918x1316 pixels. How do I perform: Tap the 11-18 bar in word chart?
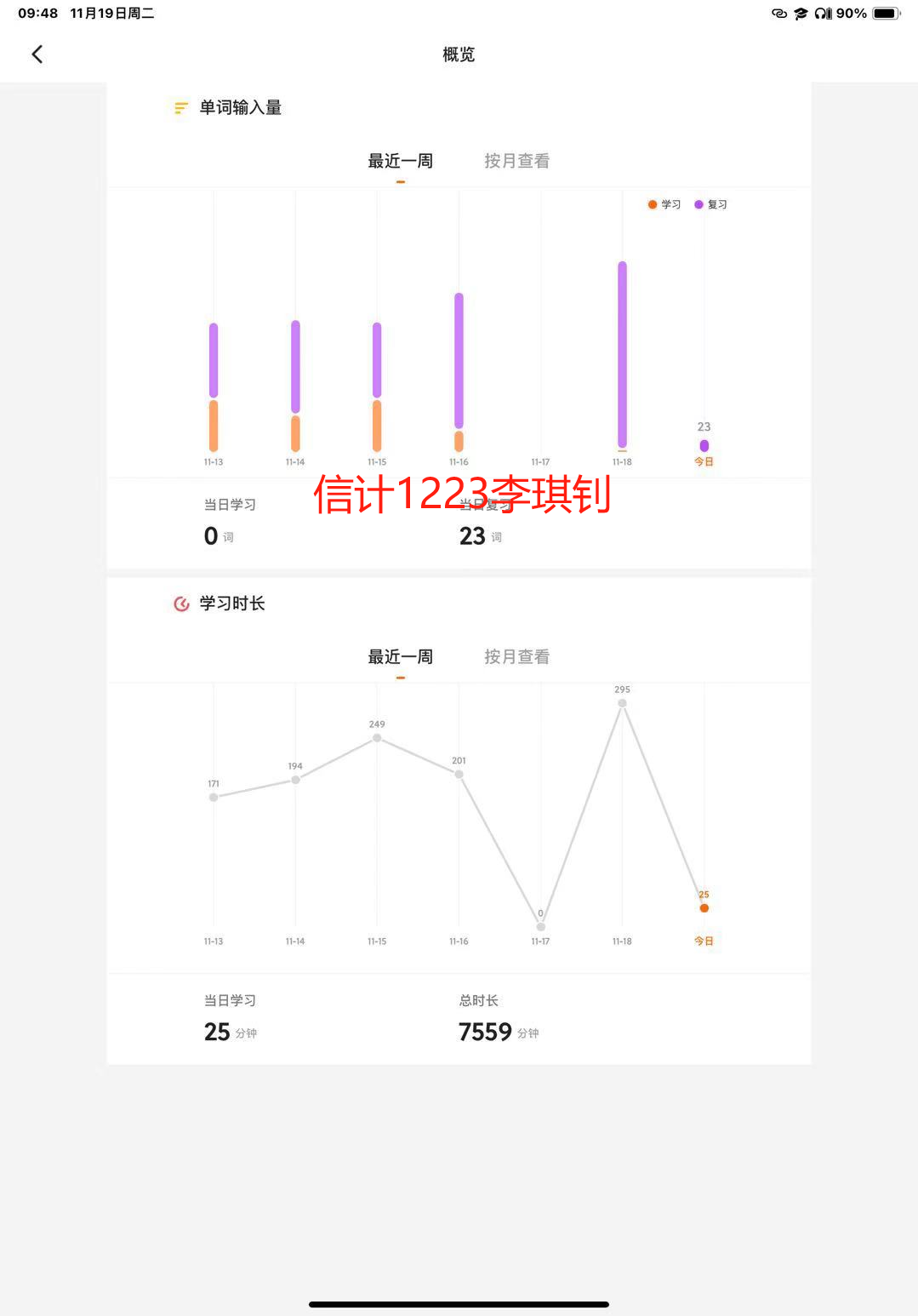pos(622,356)
